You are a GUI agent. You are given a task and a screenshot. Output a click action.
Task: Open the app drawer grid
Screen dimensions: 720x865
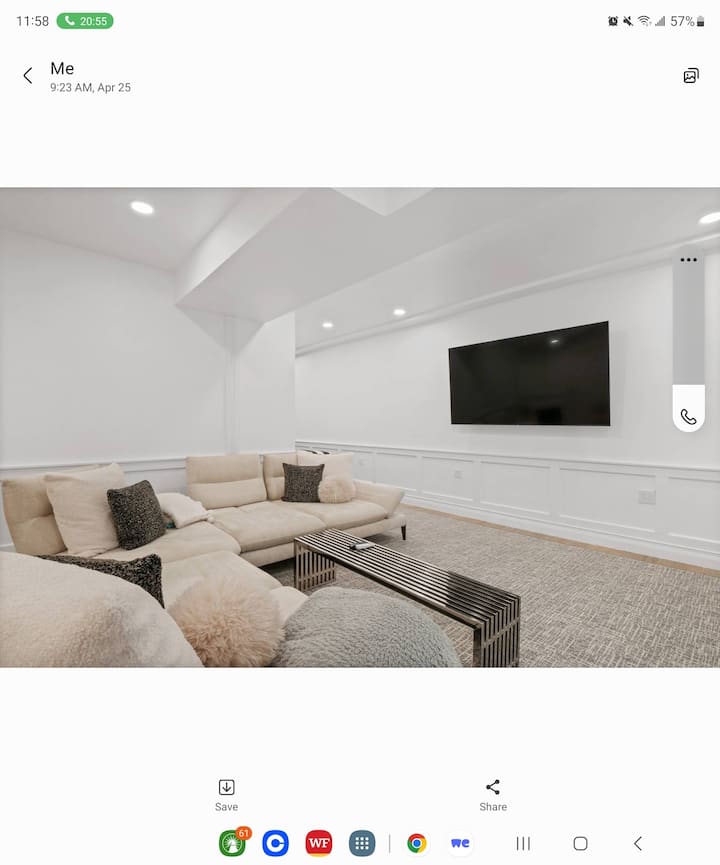[x=362, y=843]
